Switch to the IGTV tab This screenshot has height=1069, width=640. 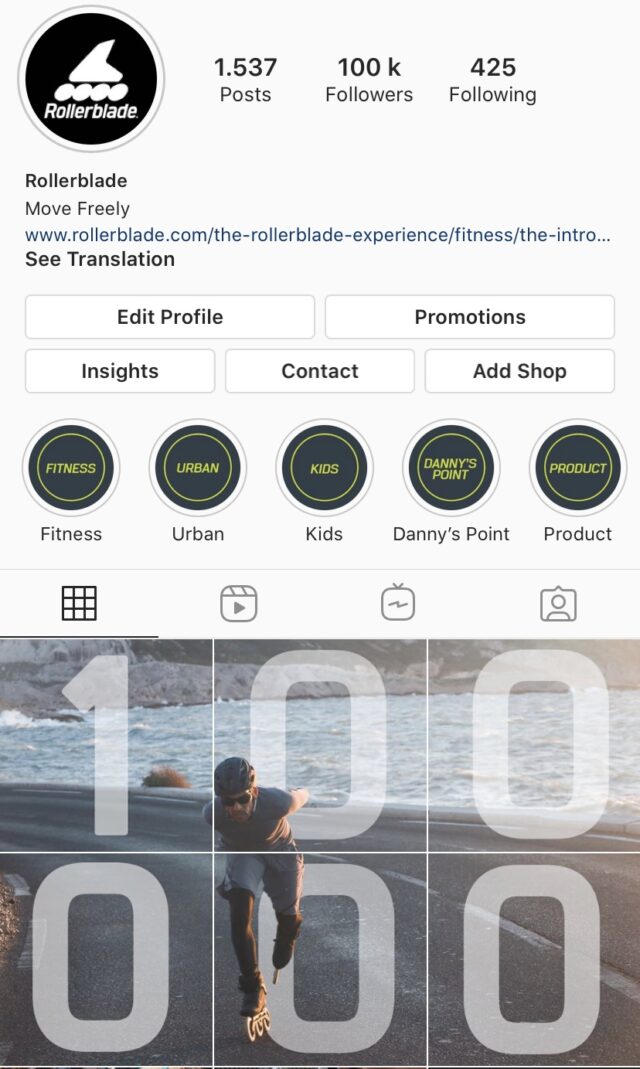(x=398, y=604)
